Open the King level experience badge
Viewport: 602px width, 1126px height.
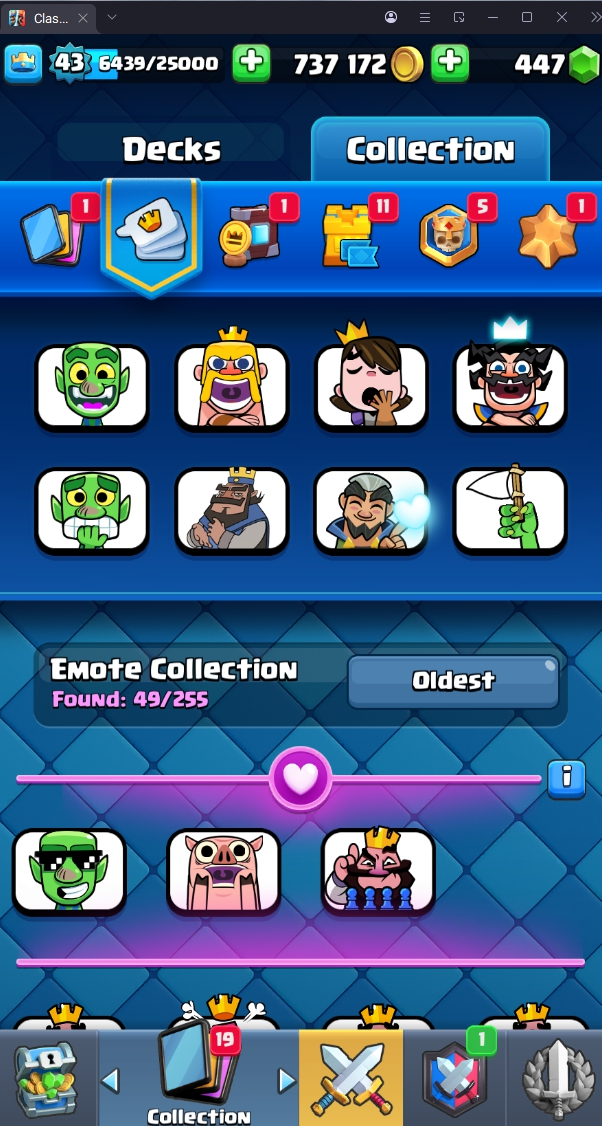pyautogui.click(x=70, y=64)
